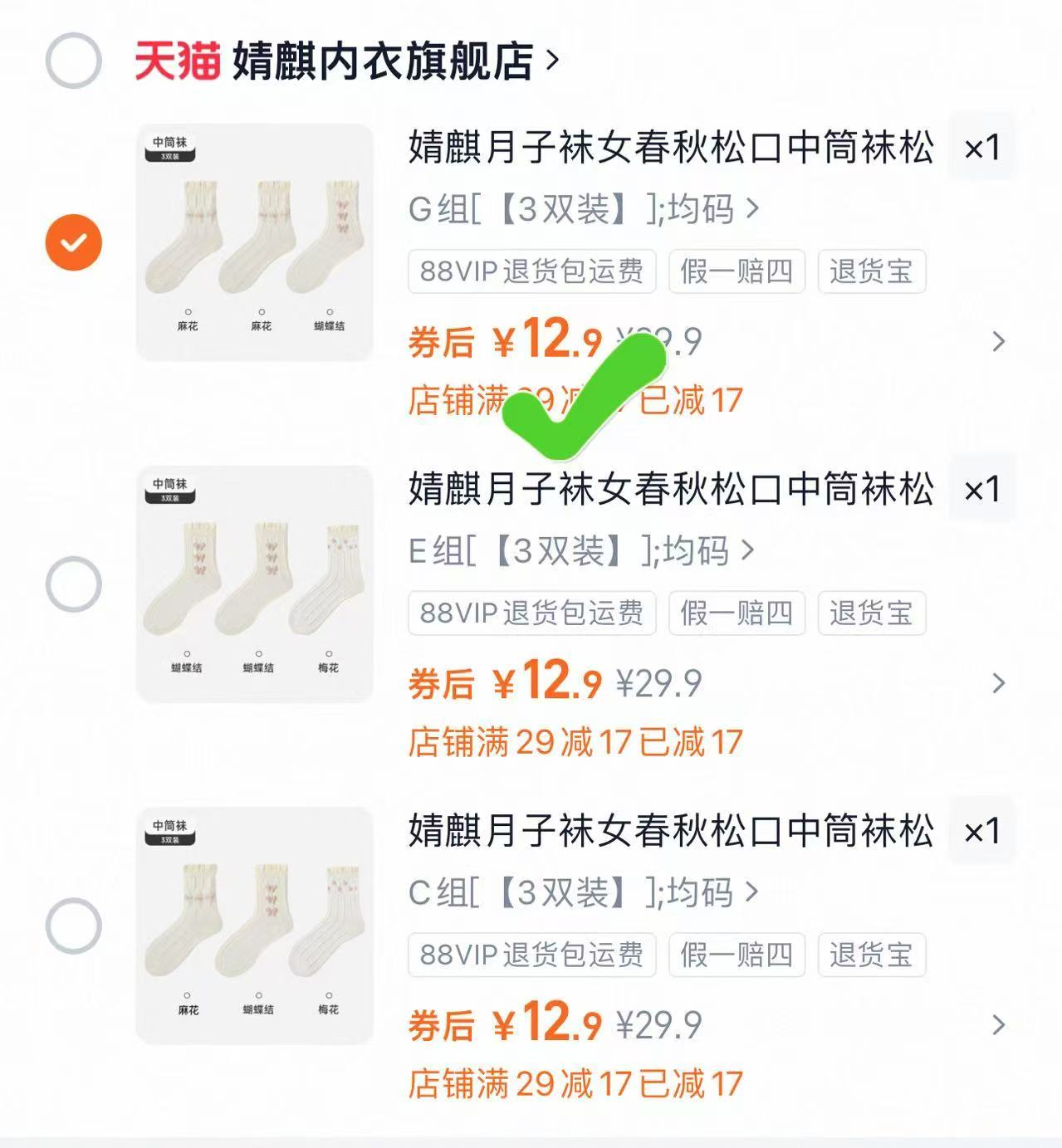
Task: Tap the 88VIP退货包运费 badge on E组 item
Action: (530, 614)
